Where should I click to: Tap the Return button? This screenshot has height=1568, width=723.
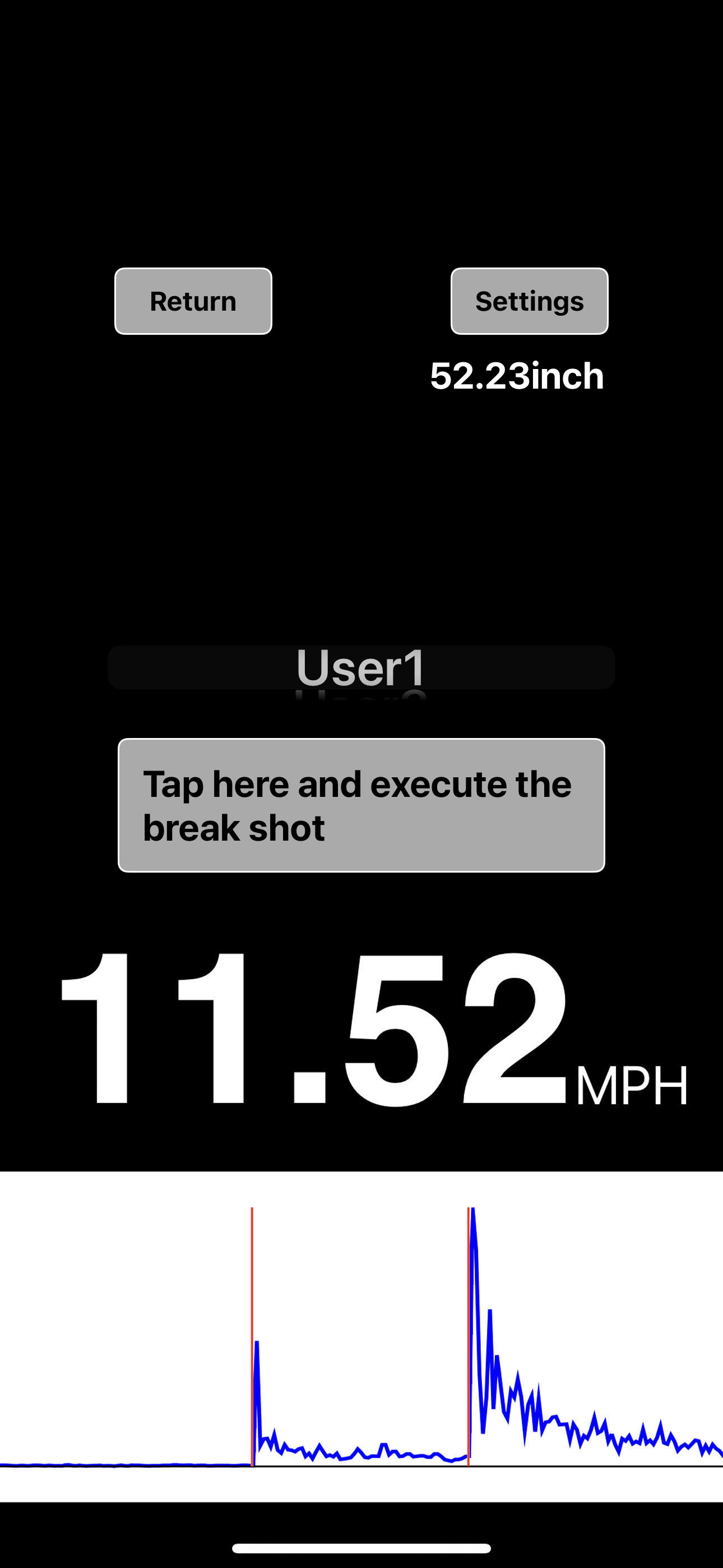point(193,301)
